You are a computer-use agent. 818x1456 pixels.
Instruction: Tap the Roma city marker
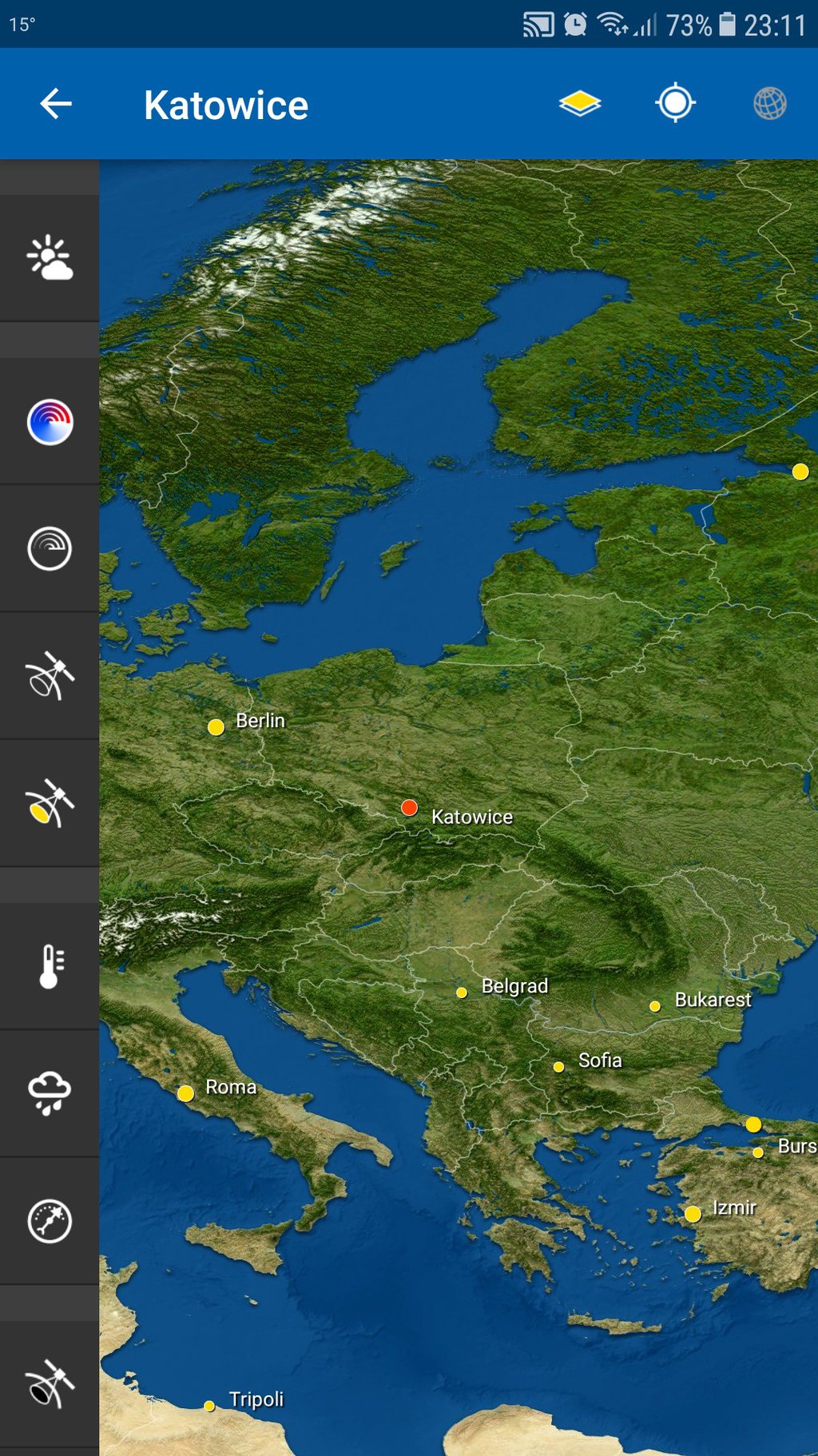coord(185,1093)
